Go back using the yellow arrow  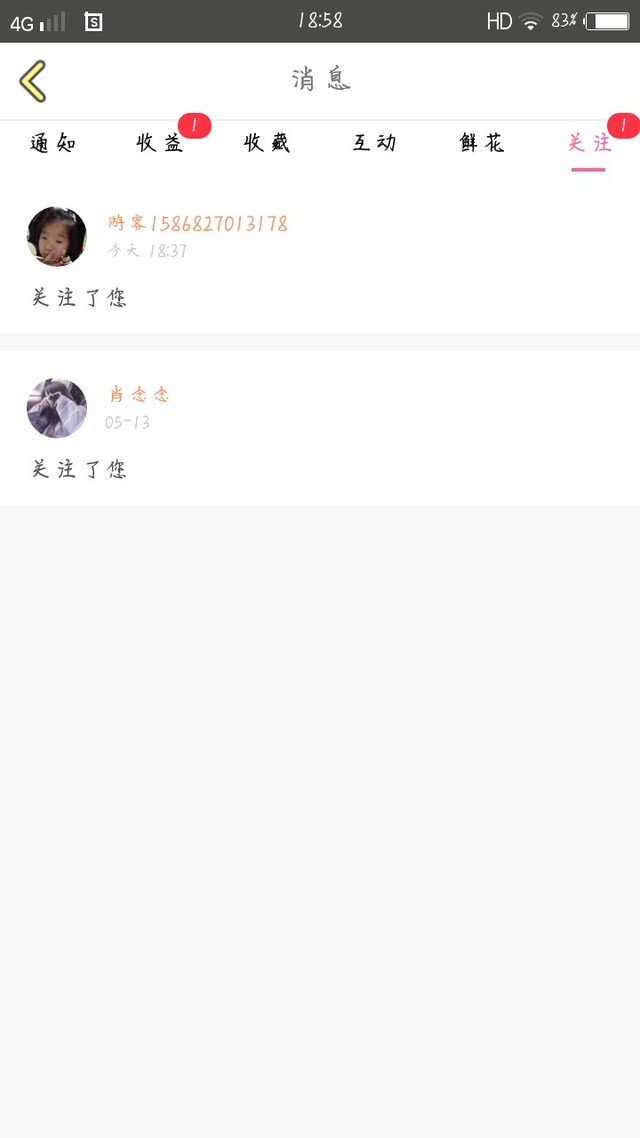tap(33, 81)
